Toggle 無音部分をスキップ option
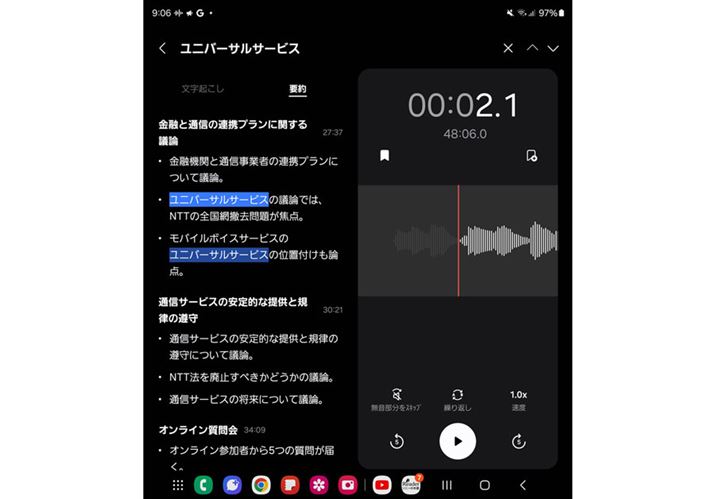 tap(397, 399)
